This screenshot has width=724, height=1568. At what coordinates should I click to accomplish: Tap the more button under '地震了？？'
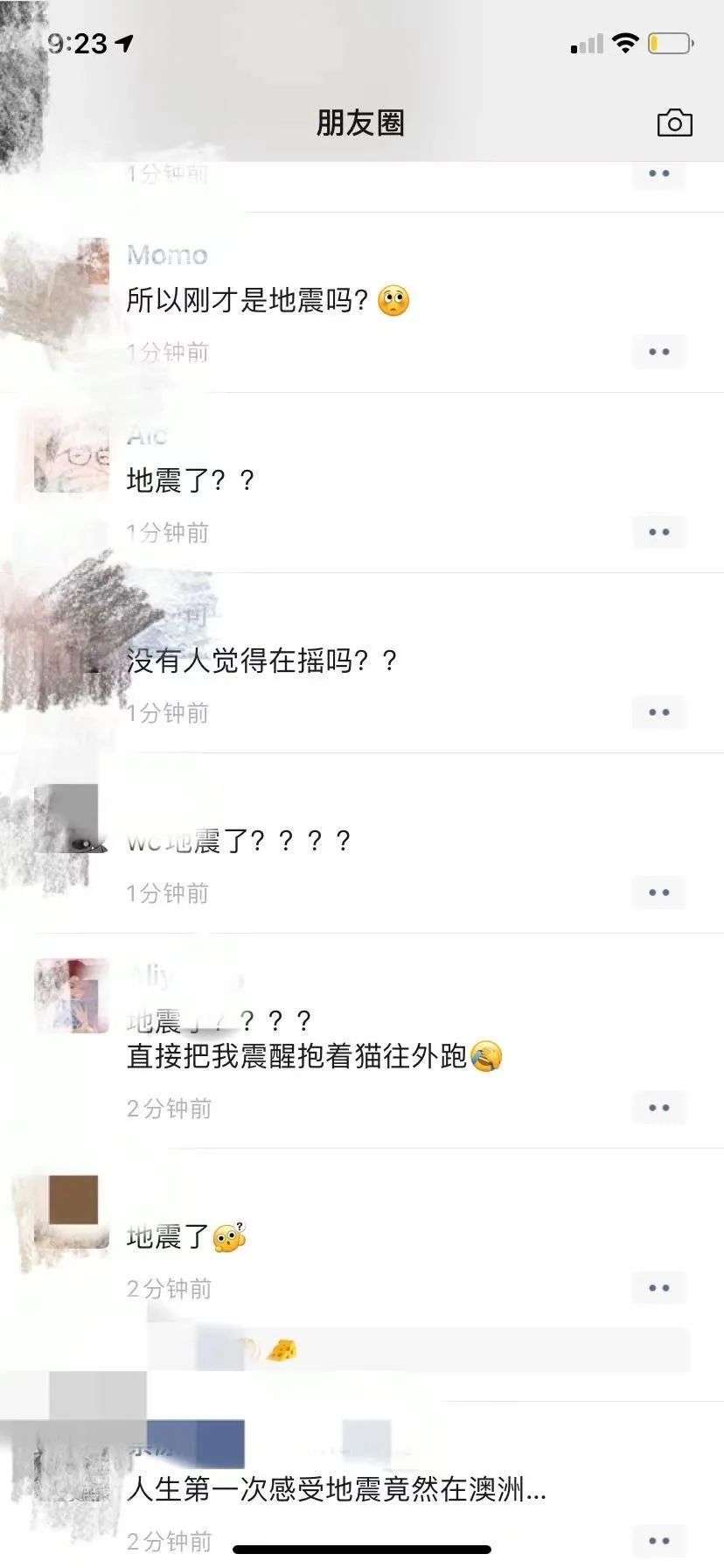pyautogui.click(x=658, y=532)
